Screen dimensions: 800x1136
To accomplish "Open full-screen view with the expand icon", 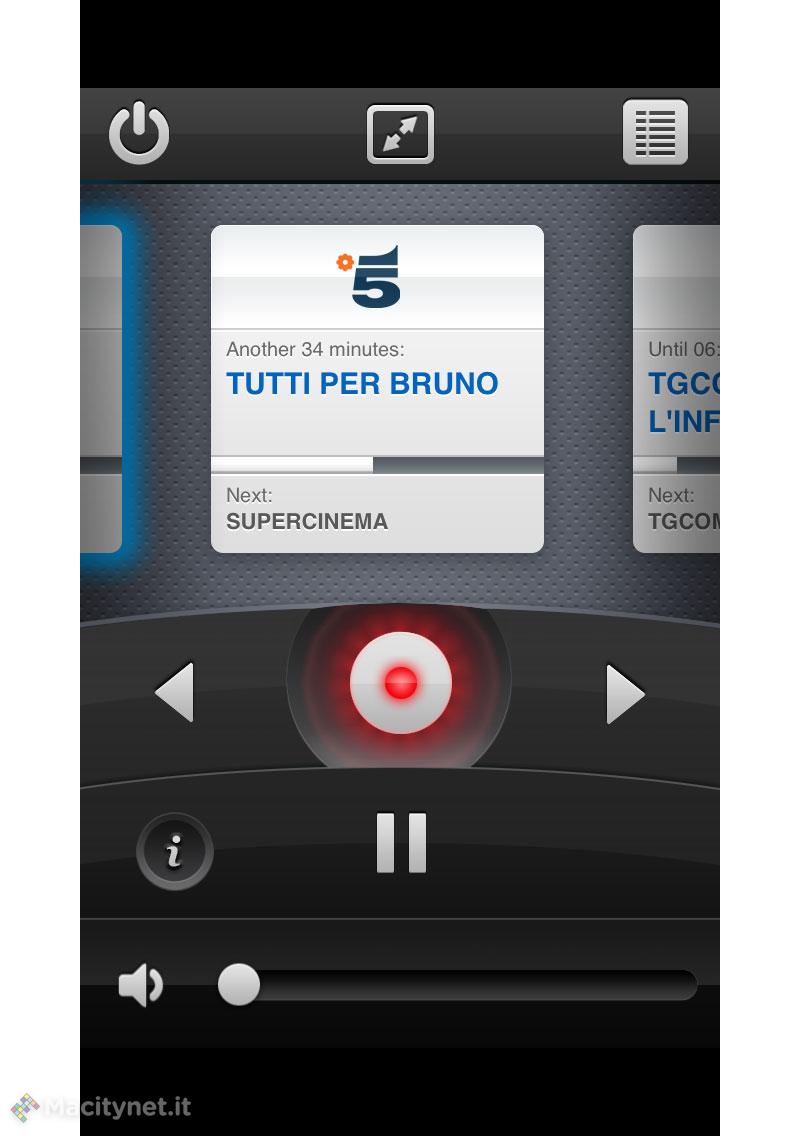I will (x=400, y=134).
